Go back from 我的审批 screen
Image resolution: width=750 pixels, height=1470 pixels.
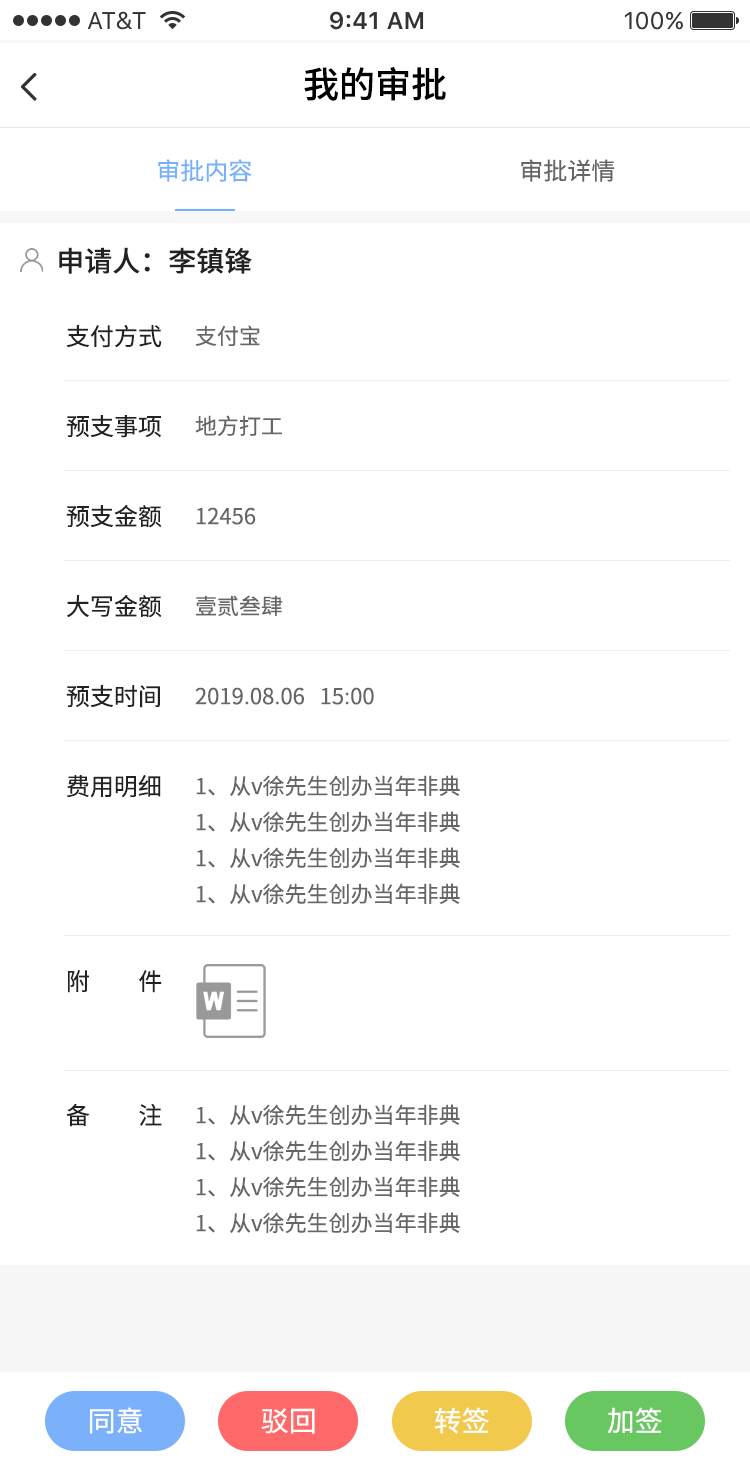pos(30,87)
